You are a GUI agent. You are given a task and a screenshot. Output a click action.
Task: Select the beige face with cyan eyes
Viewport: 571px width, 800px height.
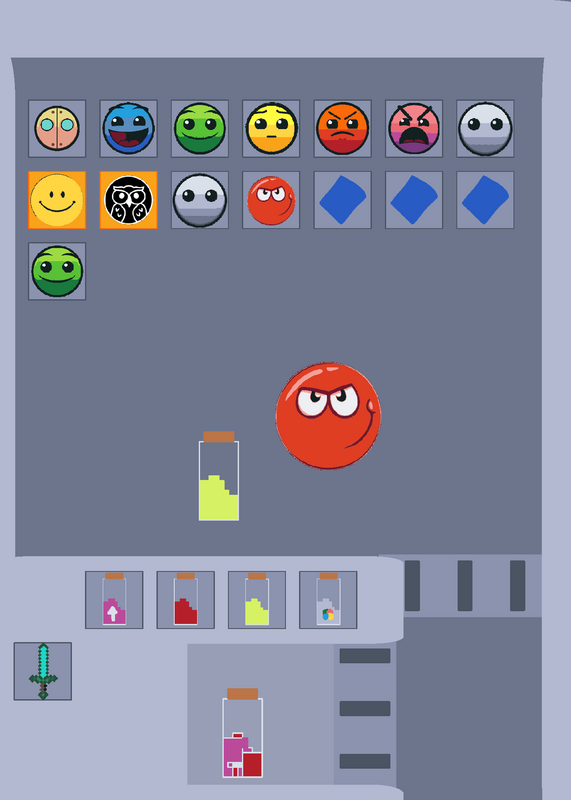tap(57, 129)
